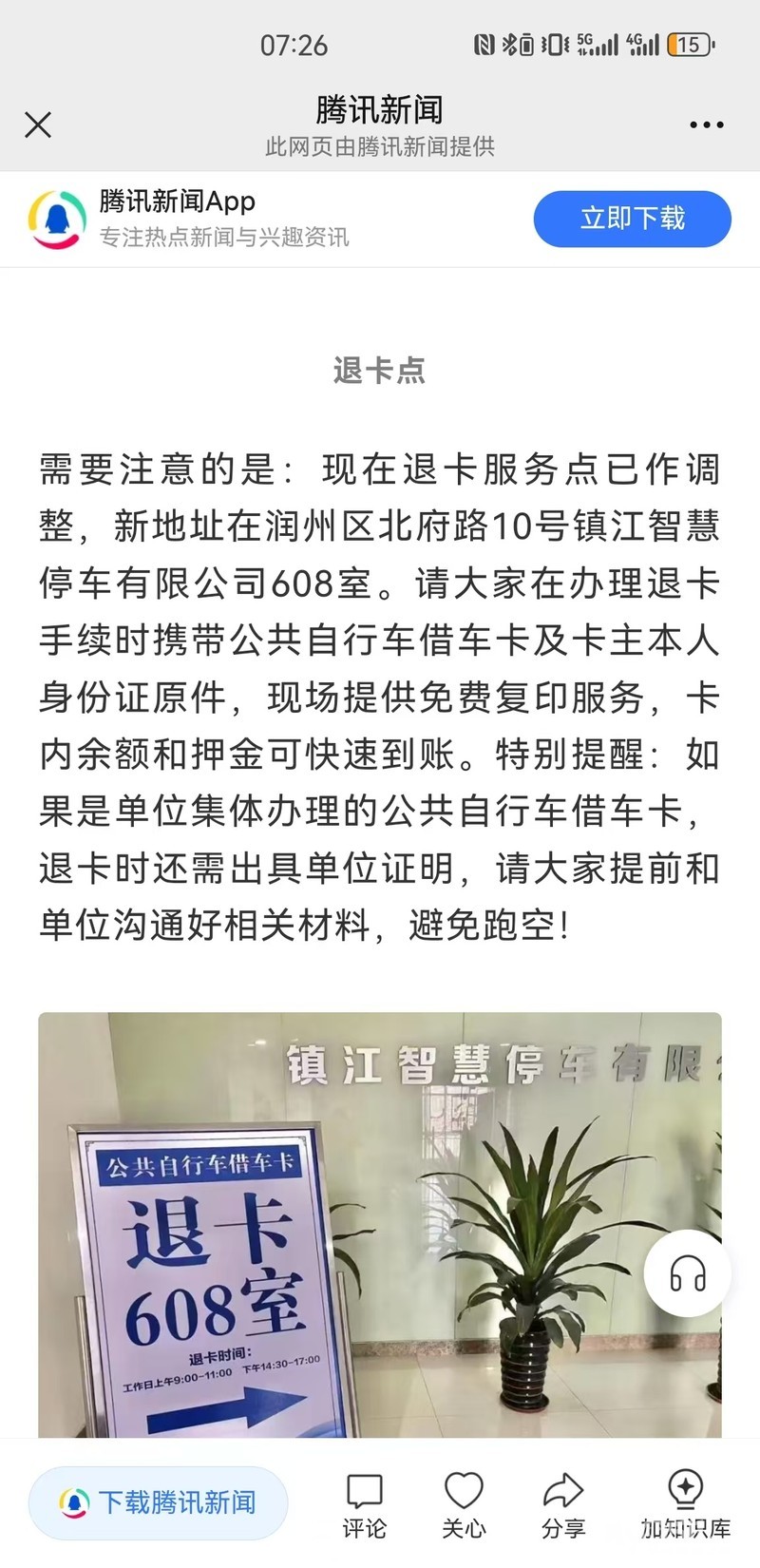
Task: Start audio playback with the headphone button
Action: pyautogui.click(x=687, y=1273)
